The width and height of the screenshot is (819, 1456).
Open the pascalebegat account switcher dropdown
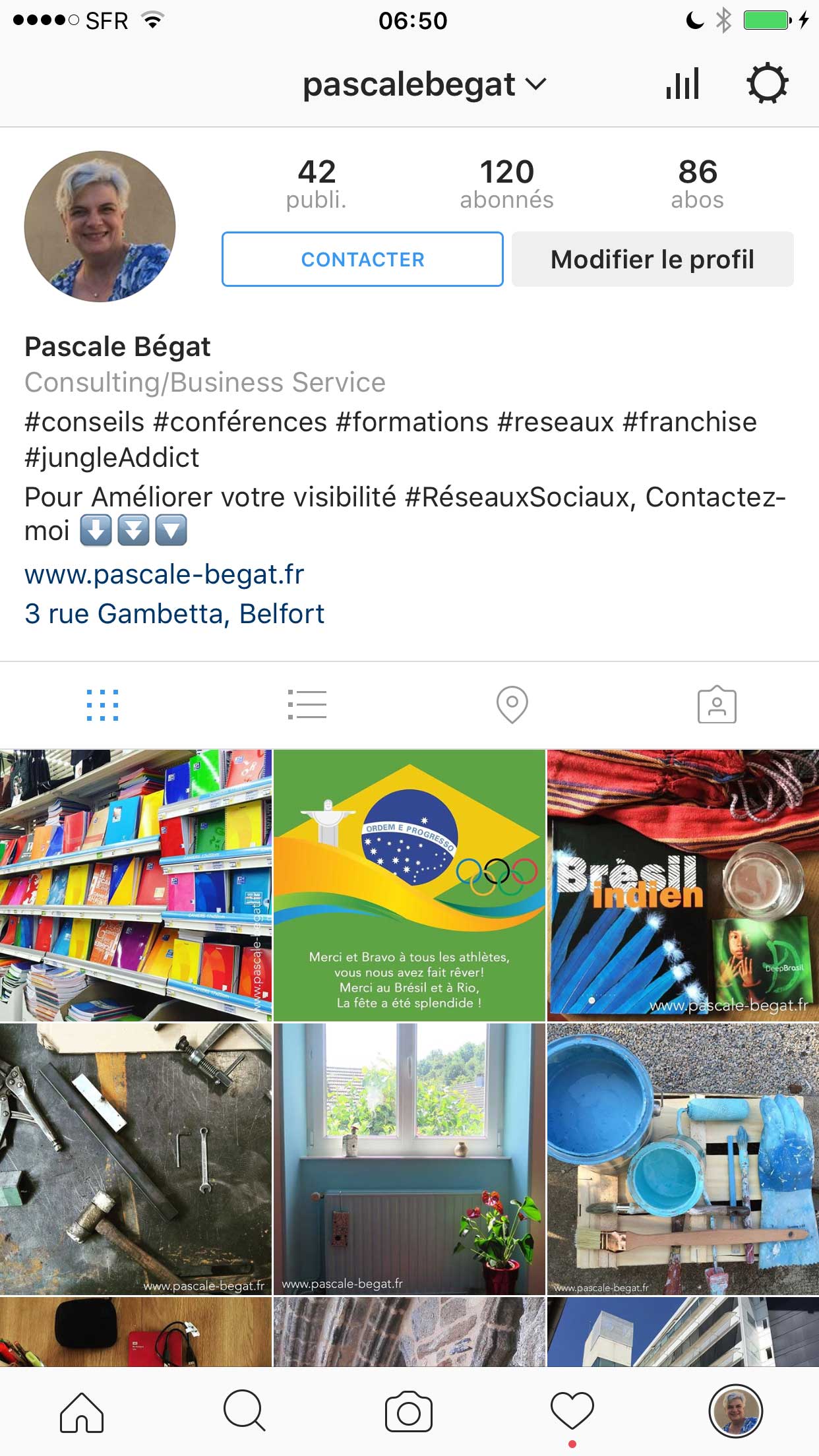(423, 84)
